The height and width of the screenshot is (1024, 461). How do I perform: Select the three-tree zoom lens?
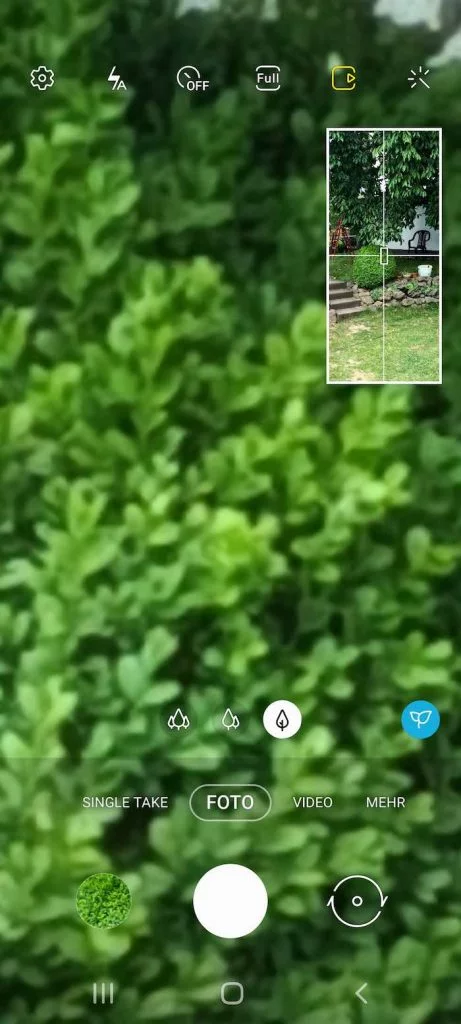pyautogui.click(x=178, y=720)
